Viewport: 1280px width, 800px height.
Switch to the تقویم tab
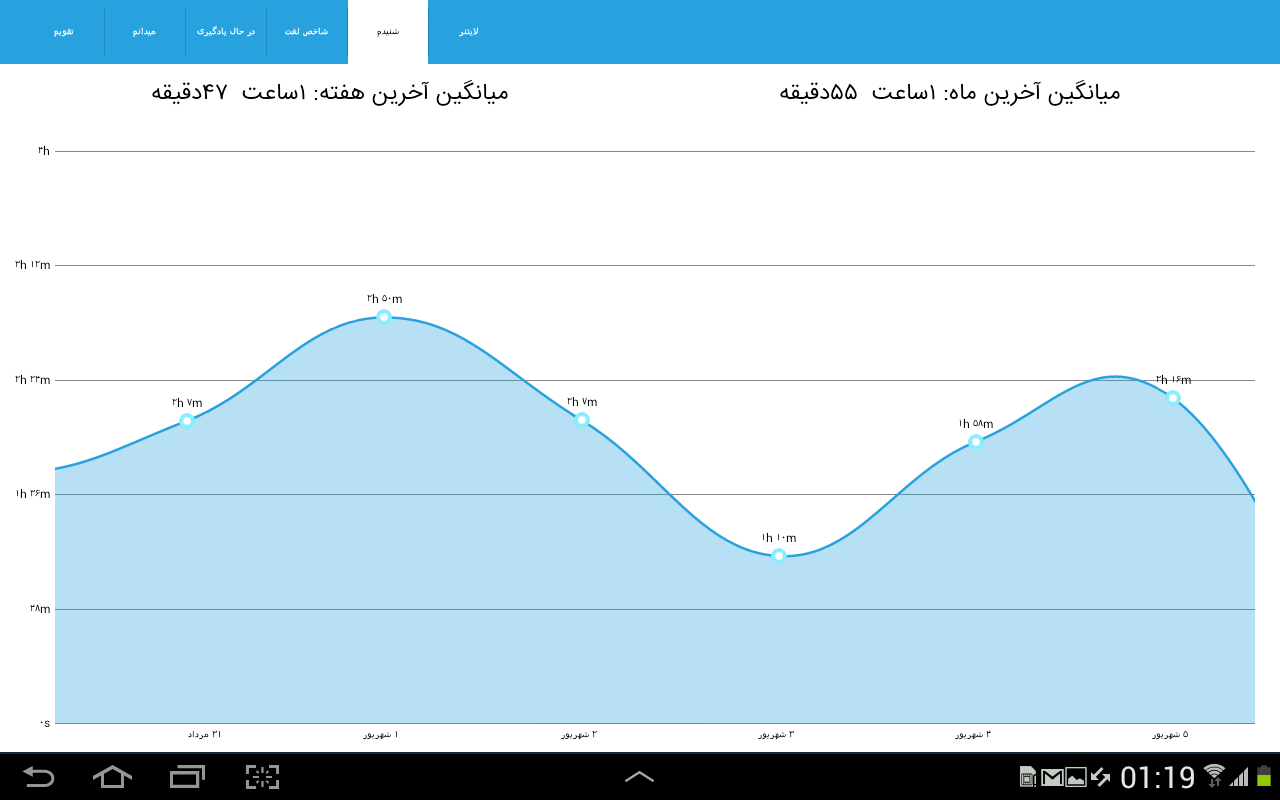[64, 32]
